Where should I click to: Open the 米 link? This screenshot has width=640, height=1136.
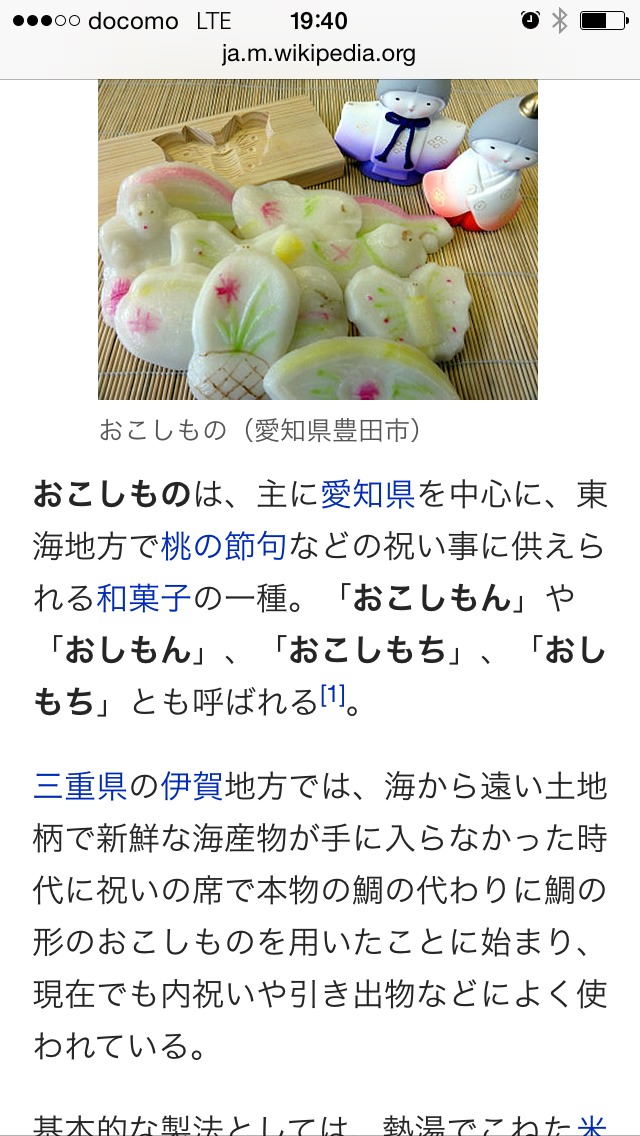coord(592,1122)
